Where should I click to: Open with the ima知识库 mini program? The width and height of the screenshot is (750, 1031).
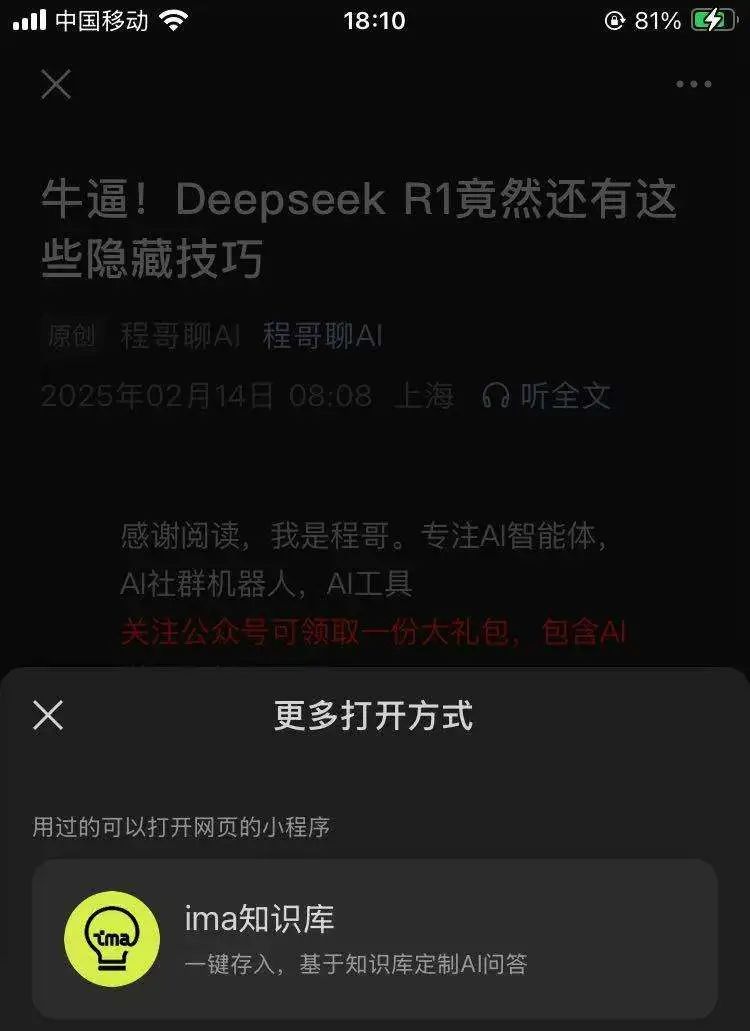pyautogui.click(x=374, y=938)
